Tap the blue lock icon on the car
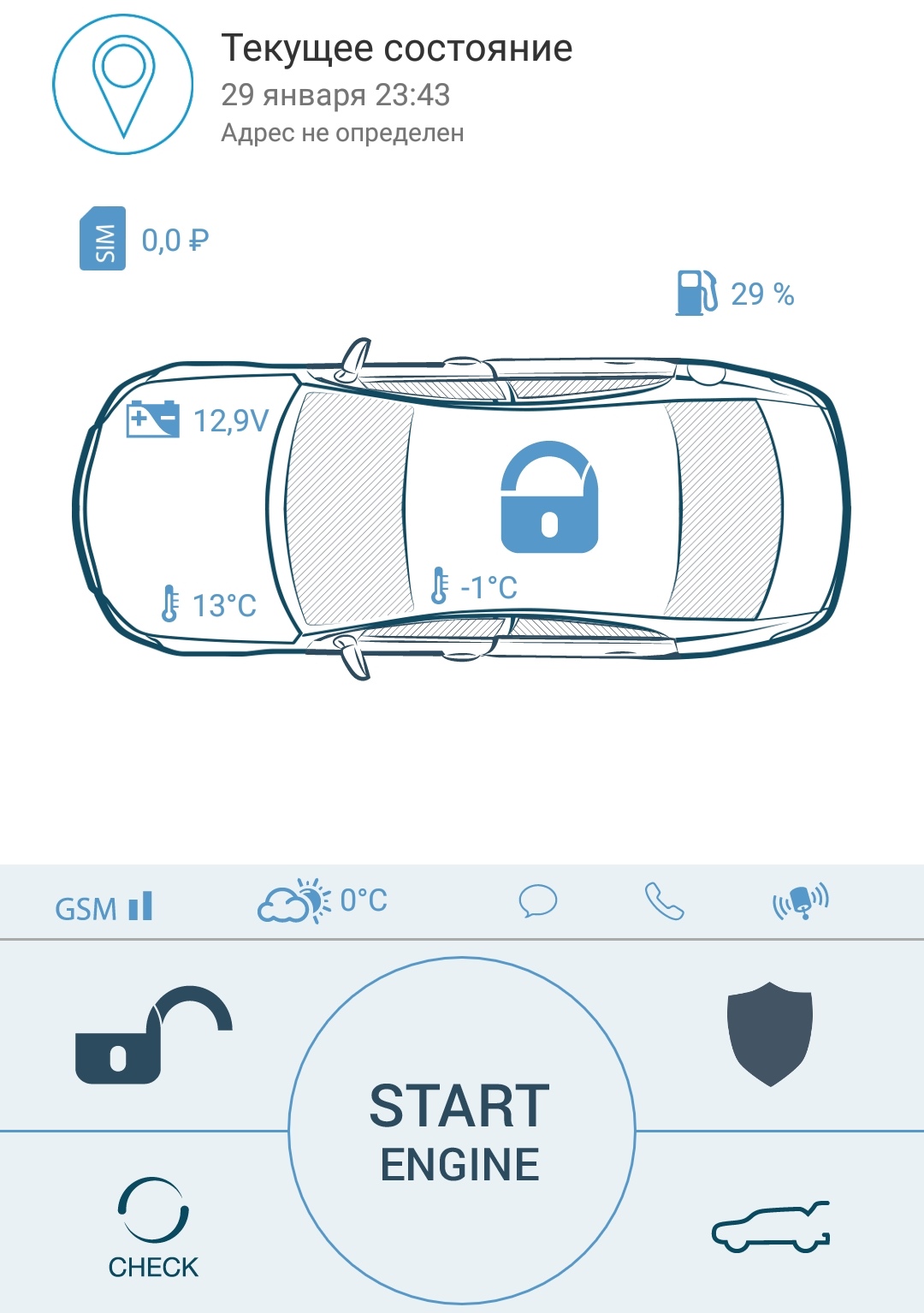The height and width of the screenshot is (1313, 924). (548, 497)
